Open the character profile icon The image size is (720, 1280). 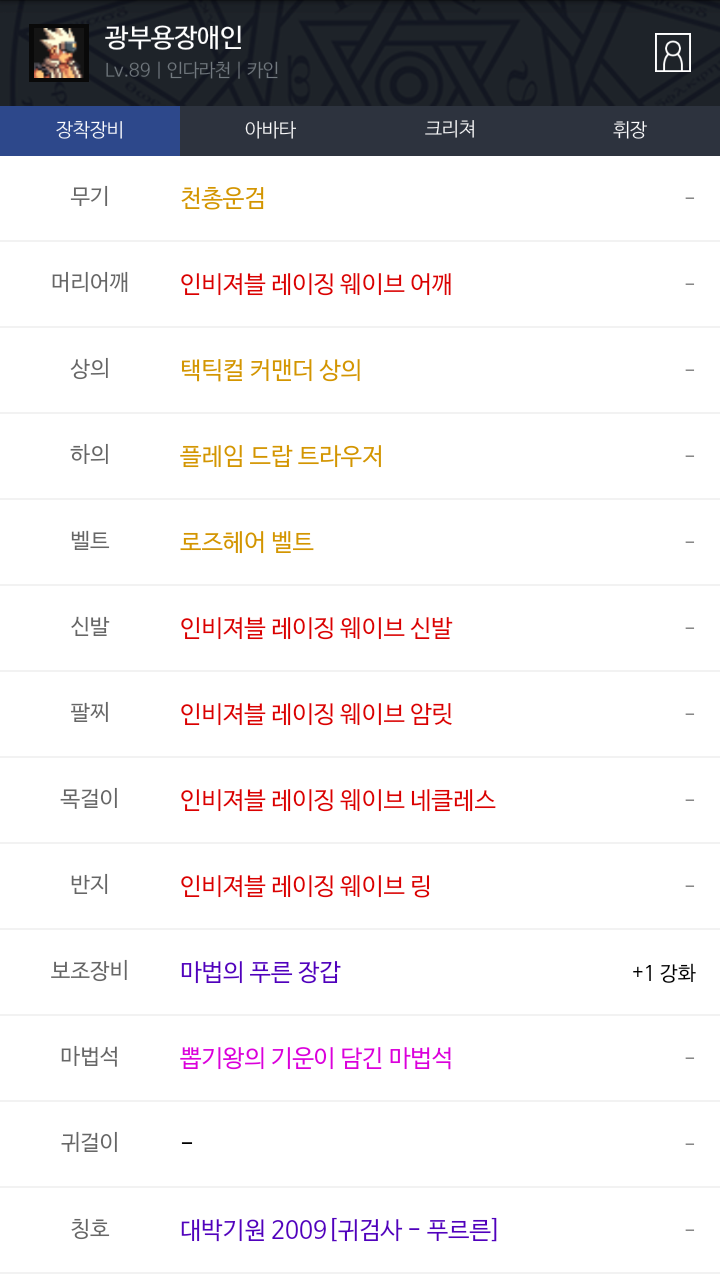(672, 53)
